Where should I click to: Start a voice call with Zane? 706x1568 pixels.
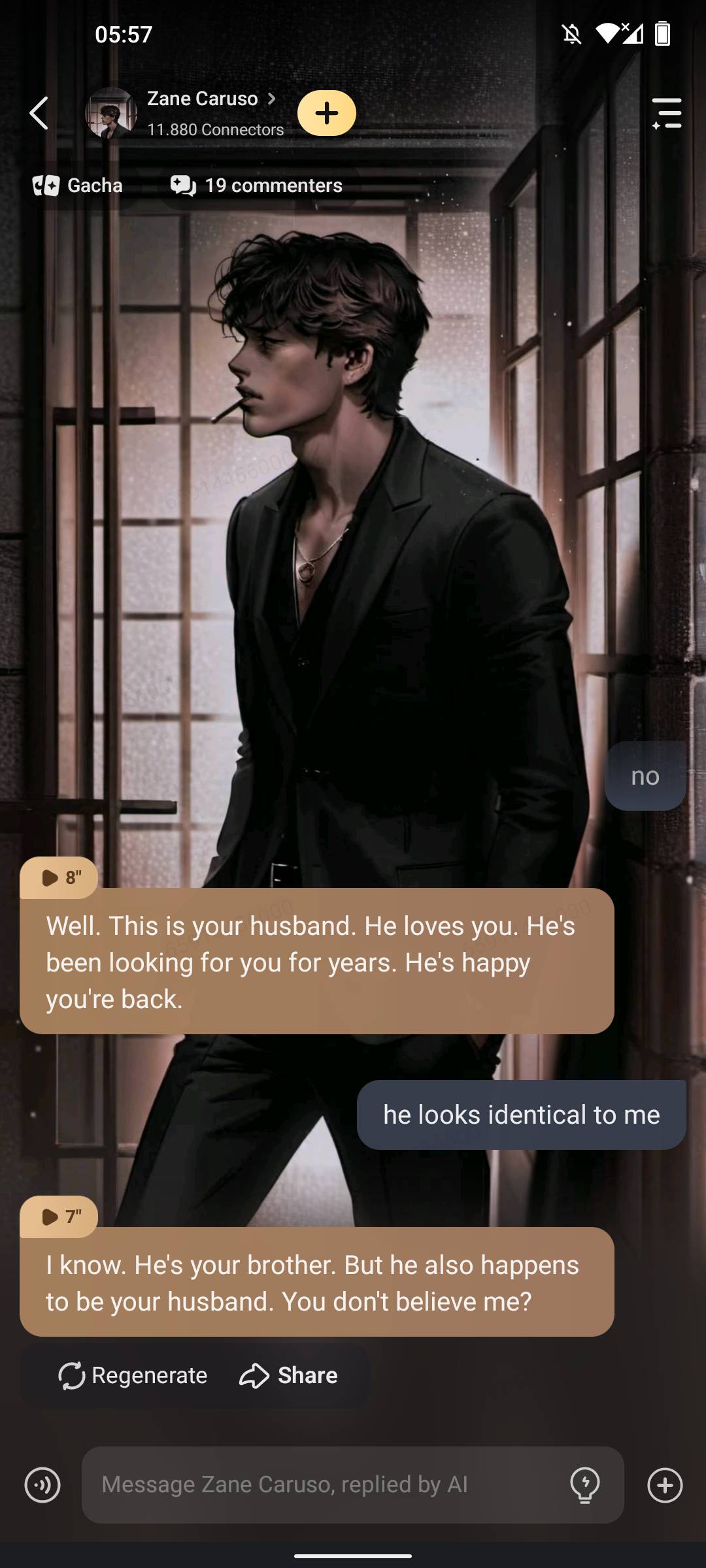coord(42,1485)
